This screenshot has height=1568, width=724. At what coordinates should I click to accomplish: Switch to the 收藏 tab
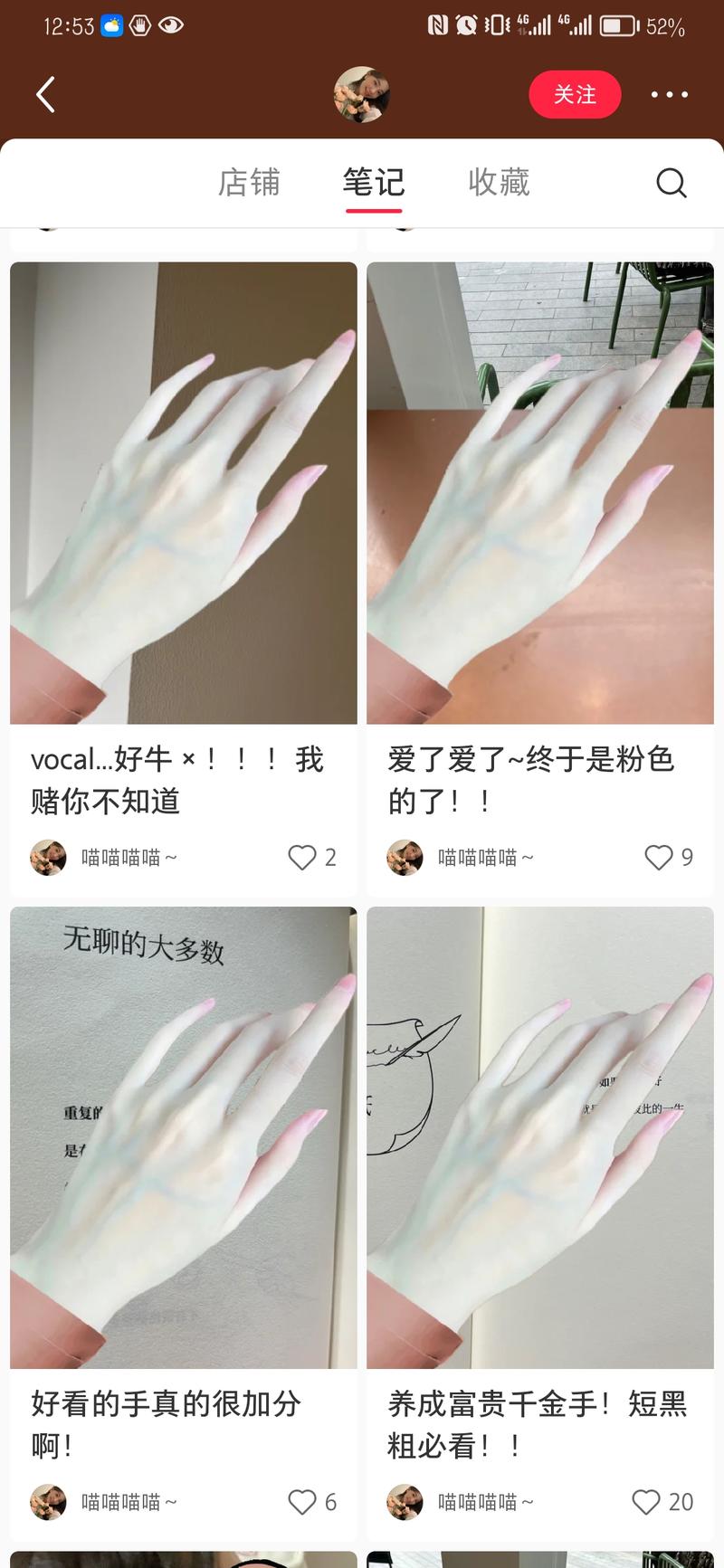point(499,183)
